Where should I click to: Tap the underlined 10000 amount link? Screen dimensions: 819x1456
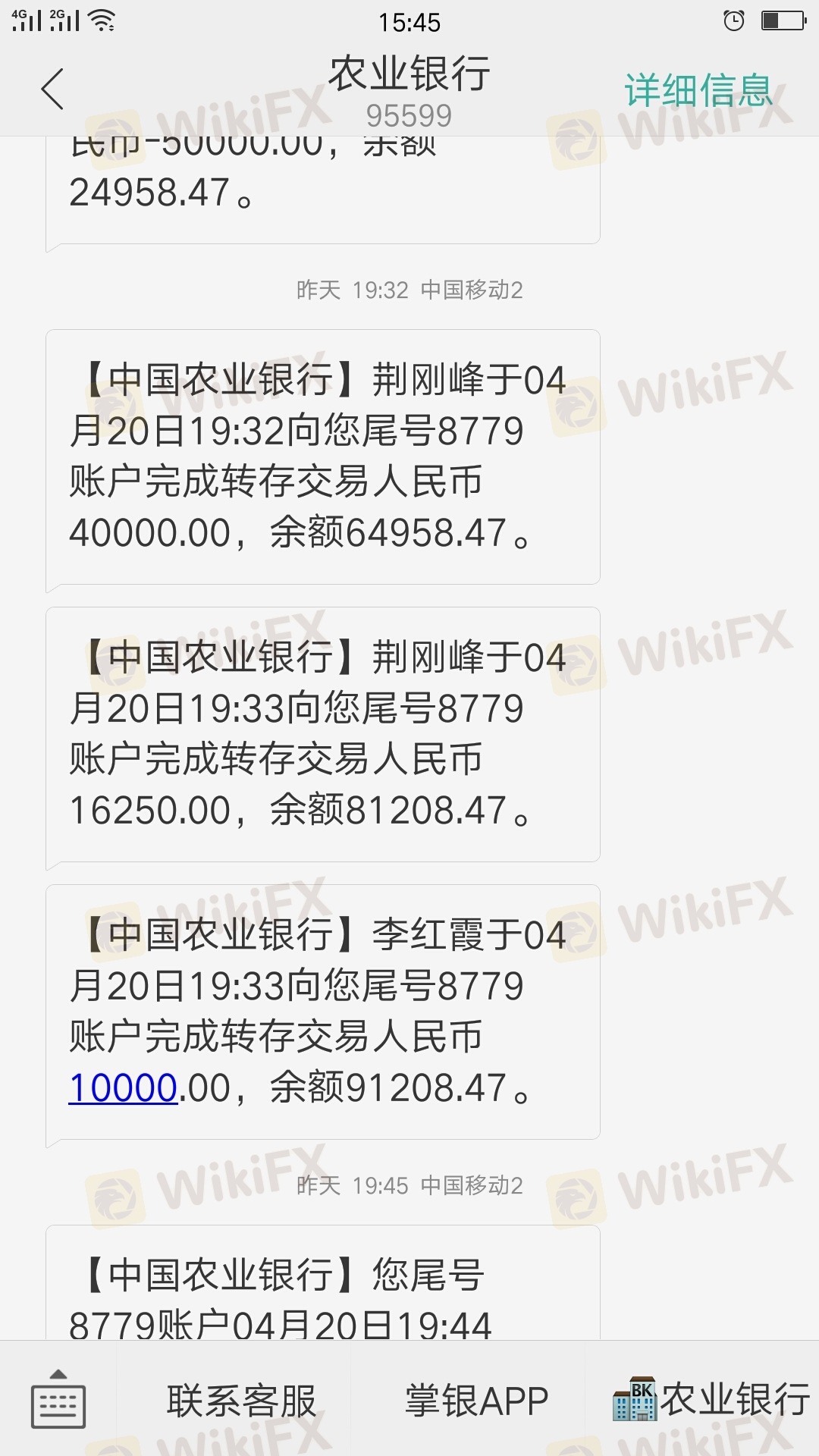(123, 1087)
